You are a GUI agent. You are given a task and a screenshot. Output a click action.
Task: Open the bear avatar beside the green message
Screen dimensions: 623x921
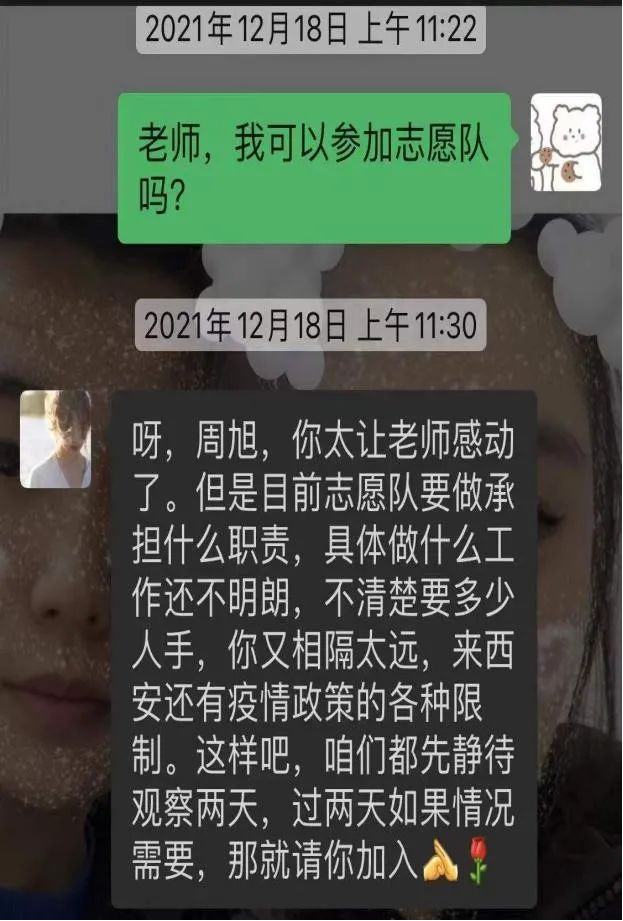(x=565, y=142)
